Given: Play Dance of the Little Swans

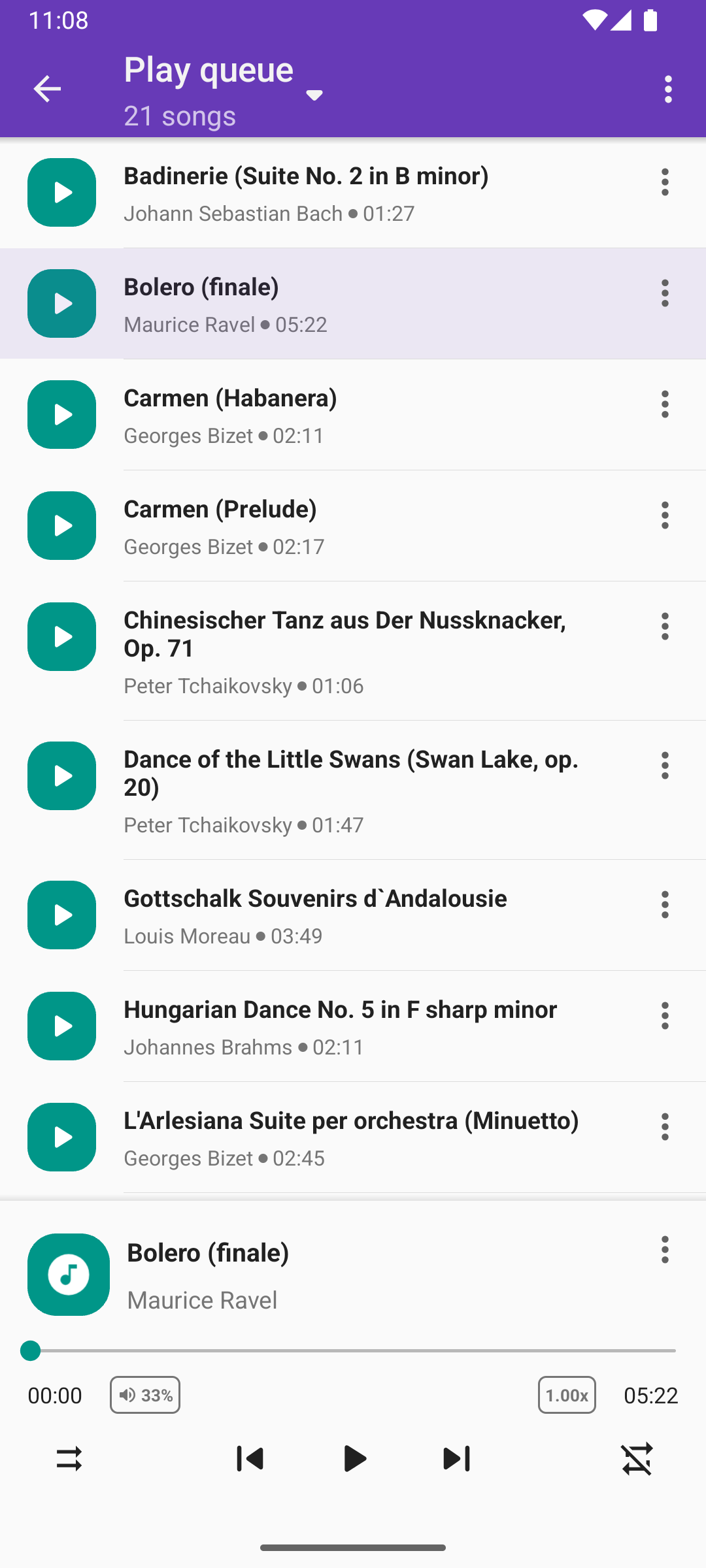Looking at the screenshot, I should [x=61, y=776].
